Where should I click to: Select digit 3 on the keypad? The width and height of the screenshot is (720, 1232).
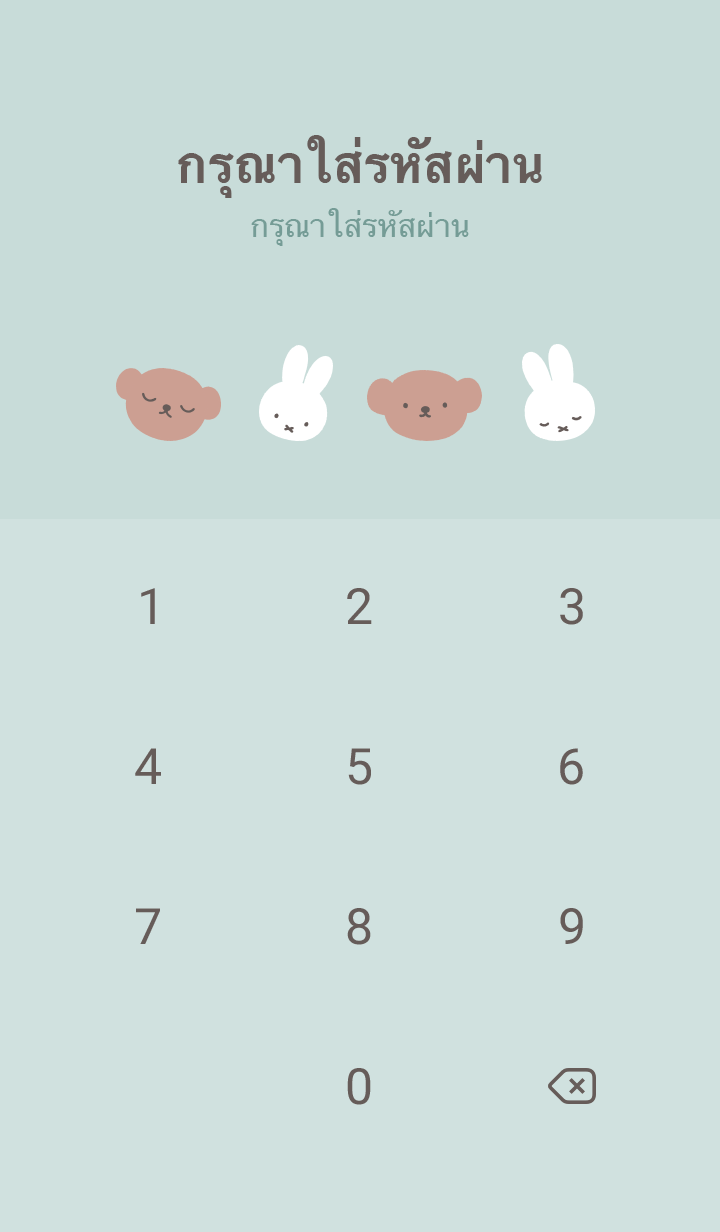click(571, 607)
